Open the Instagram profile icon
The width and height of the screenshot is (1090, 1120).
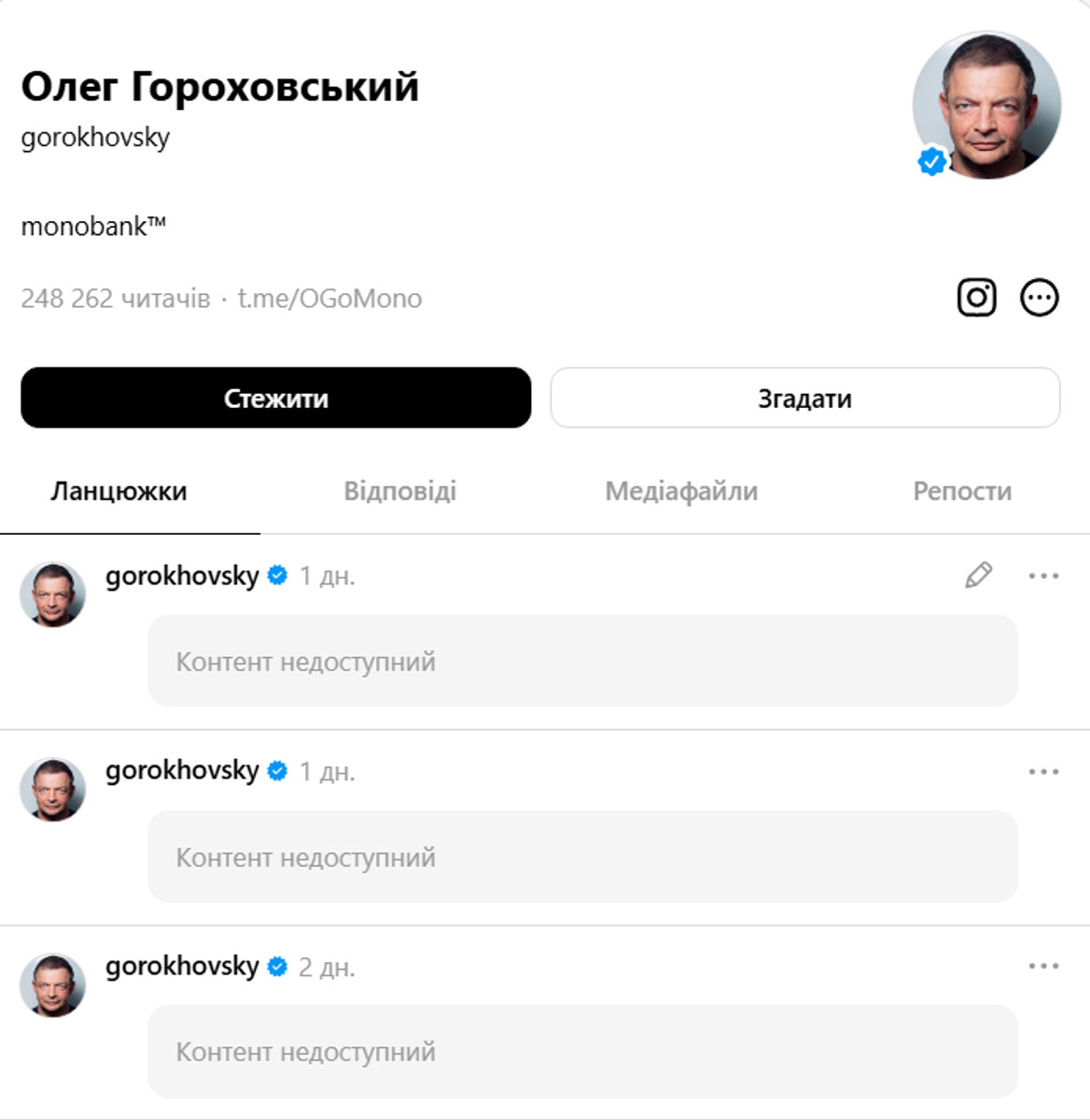pos(976,298)
